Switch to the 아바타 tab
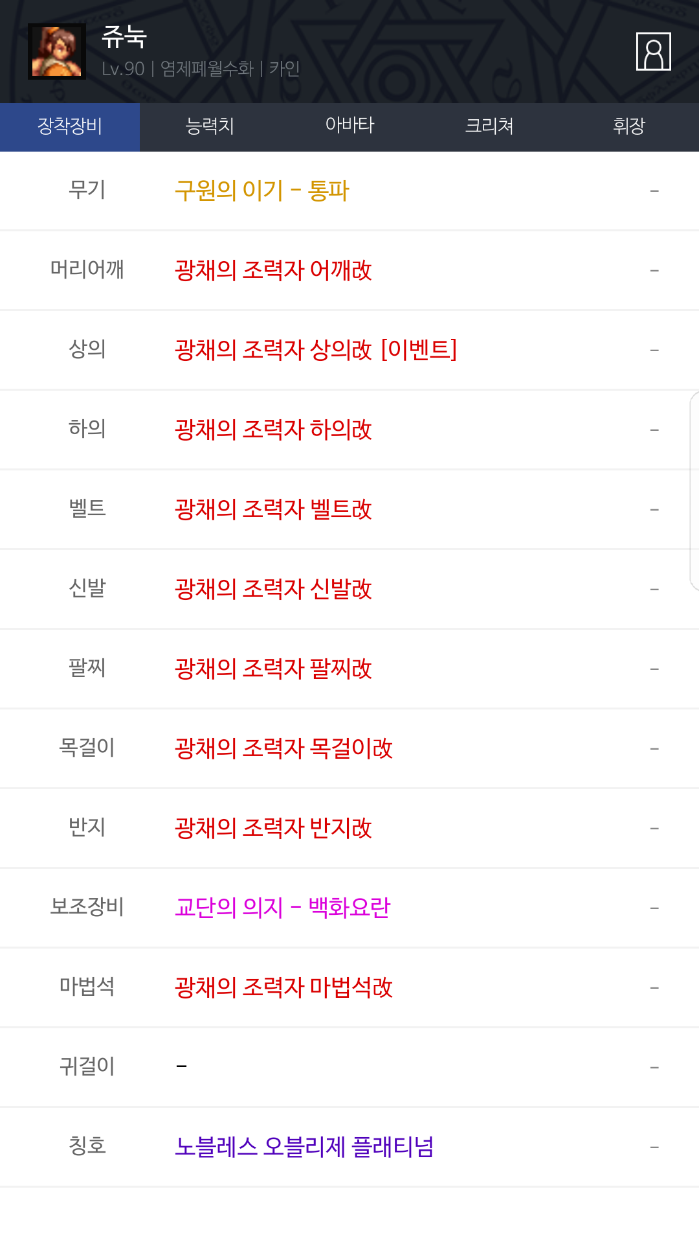The width and height of the screenshot is (699, 1244). (x=349, y=126)
